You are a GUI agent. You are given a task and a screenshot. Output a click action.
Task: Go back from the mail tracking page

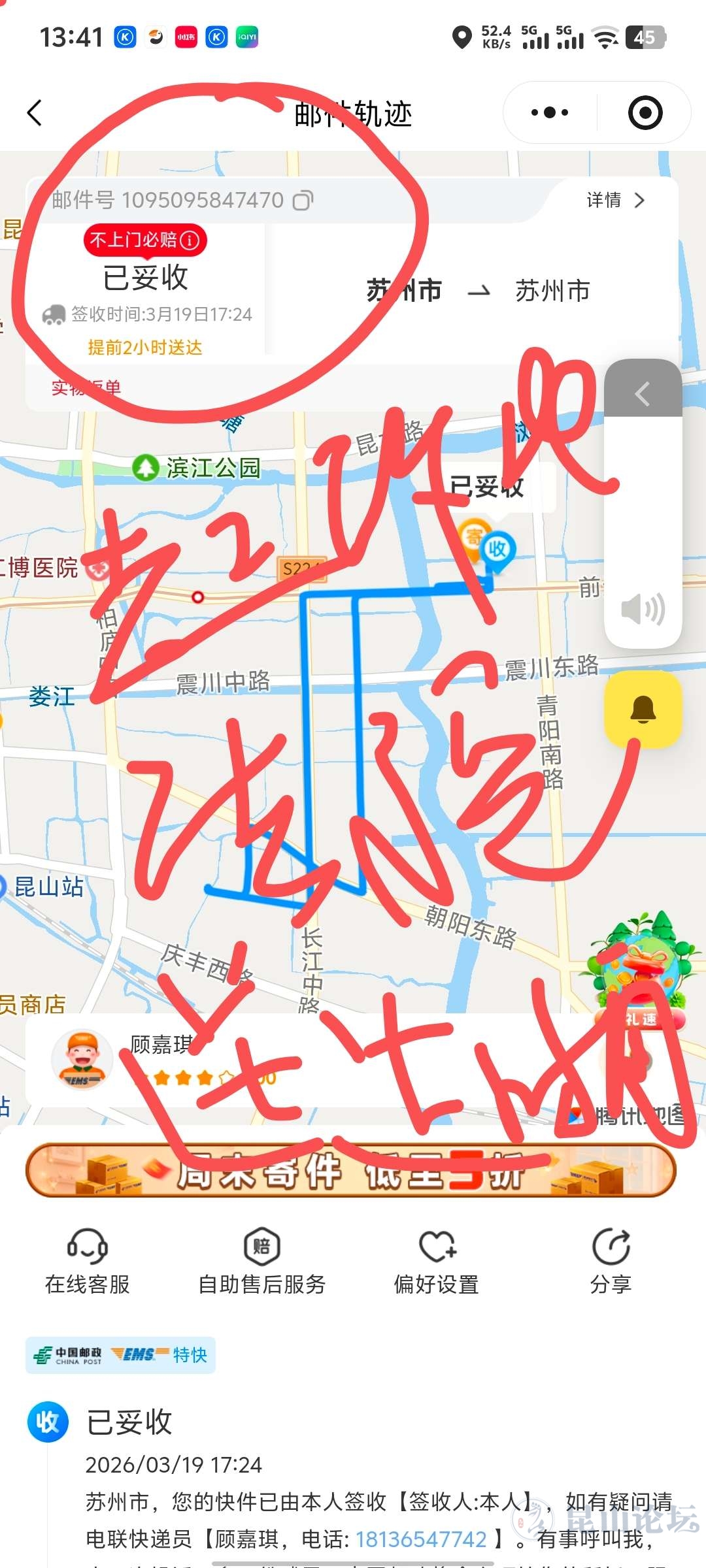point(35,113)
